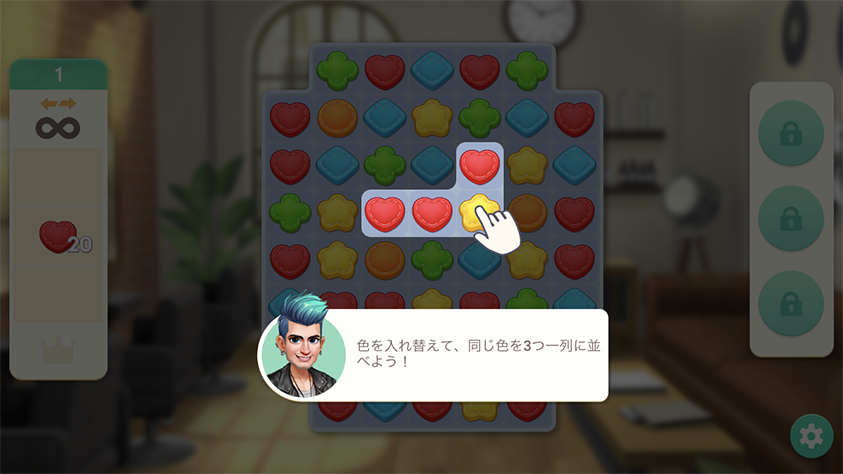Tap the highlighted red heart above the star
Viewport: 843px width, 474px height.
pyautogui.click(x=479, y=165)
